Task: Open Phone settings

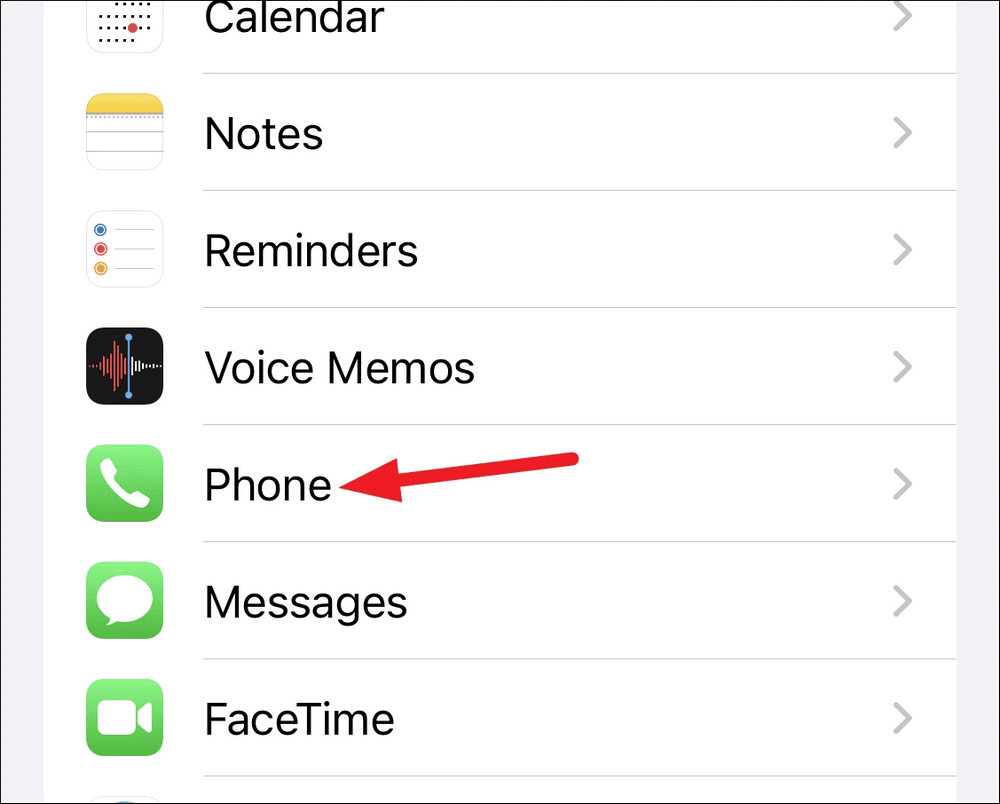Action: point(268,485)
